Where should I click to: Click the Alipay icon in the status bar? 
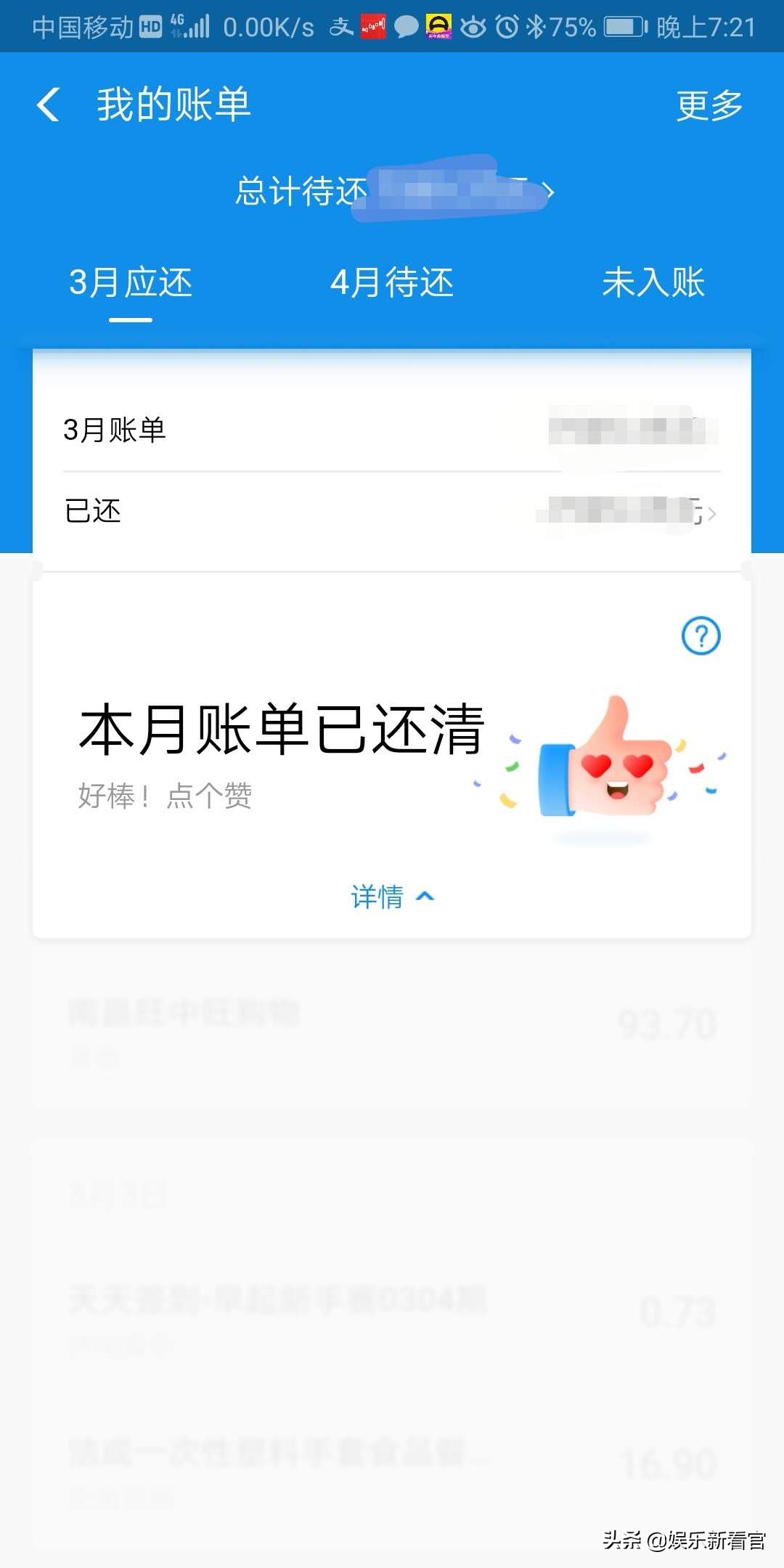click(340, 26)
